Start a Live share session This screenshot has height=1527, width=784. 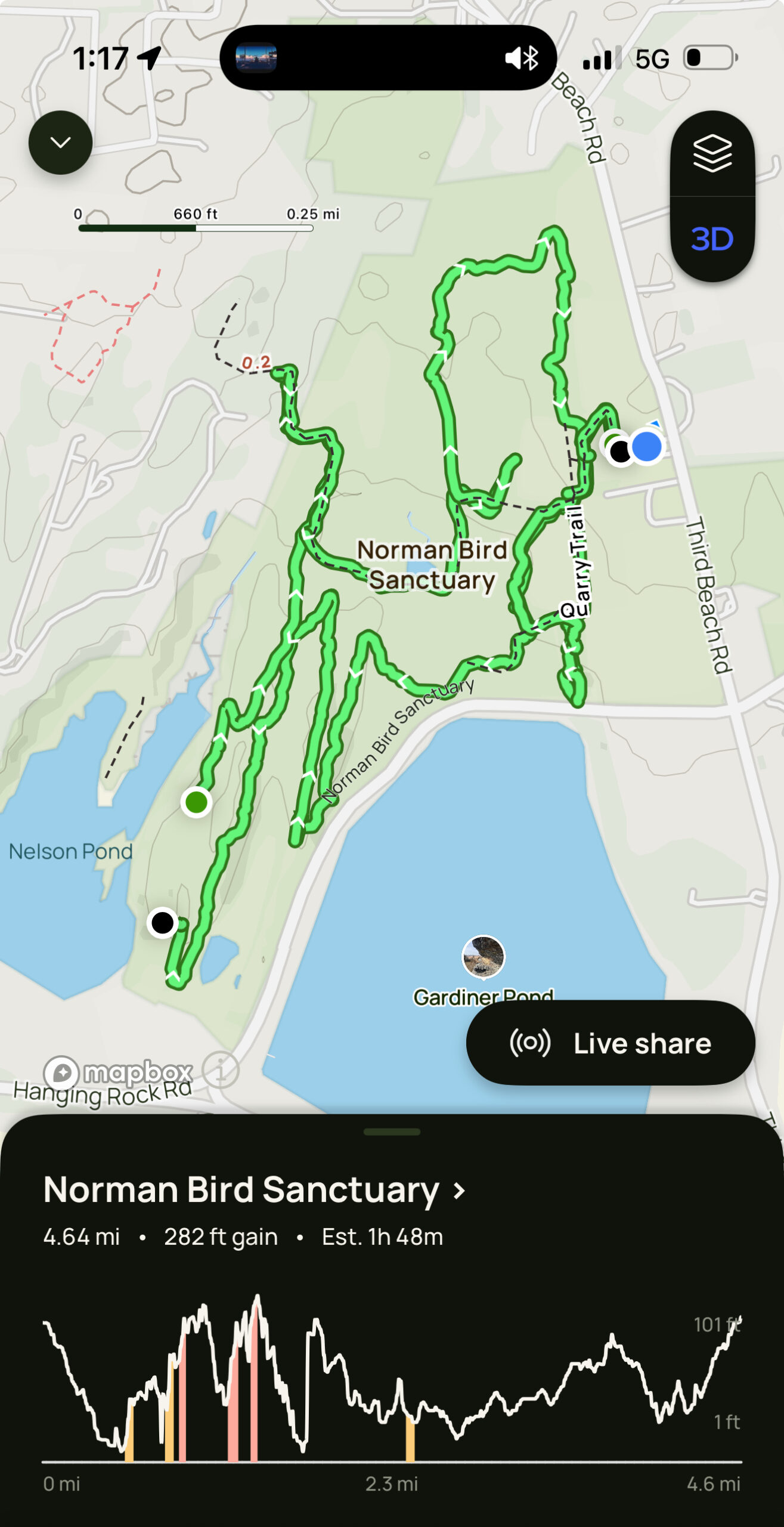coord(610,1043)
